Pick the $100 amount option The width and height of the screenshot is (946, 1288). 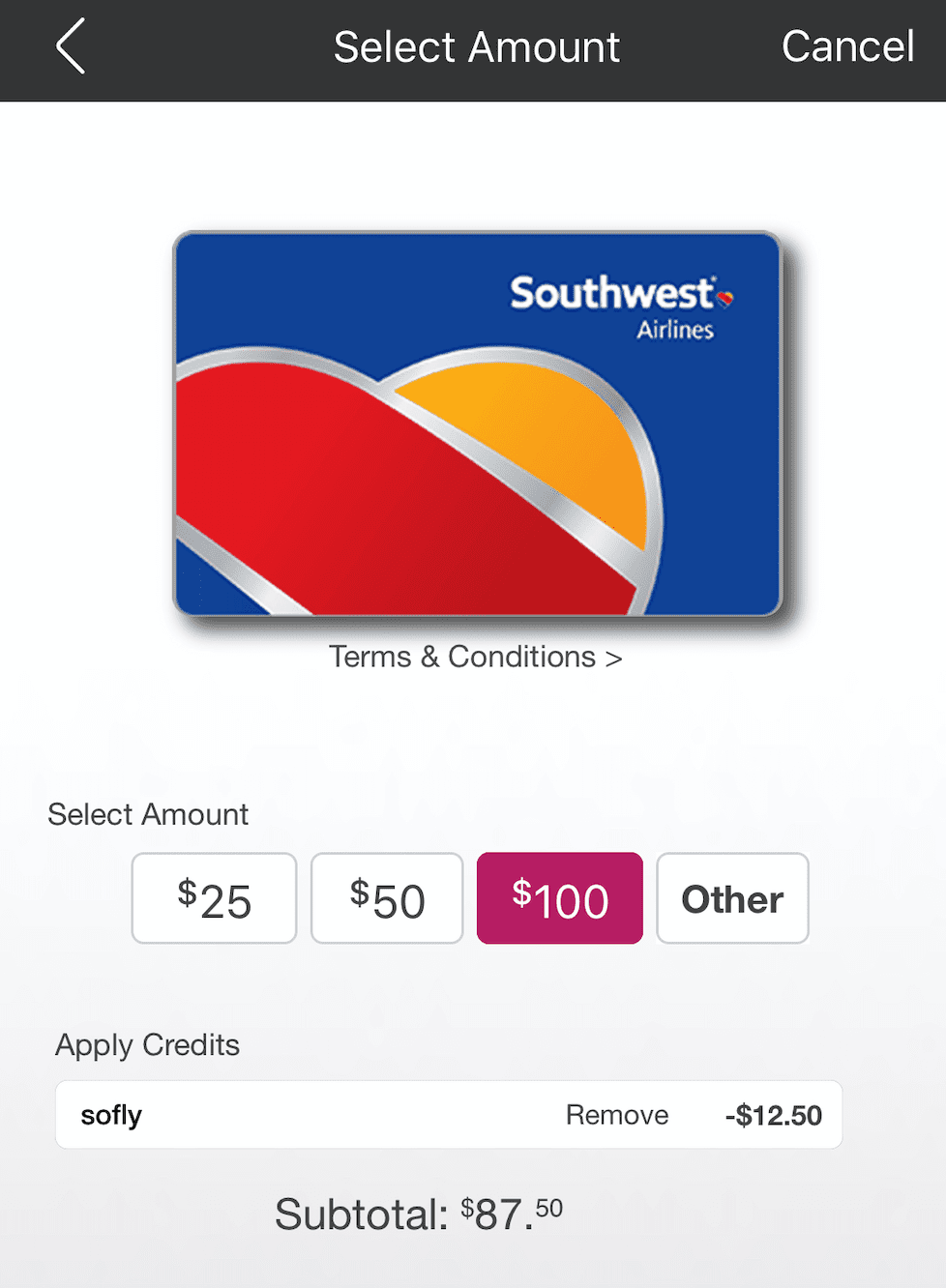point(559,898)
